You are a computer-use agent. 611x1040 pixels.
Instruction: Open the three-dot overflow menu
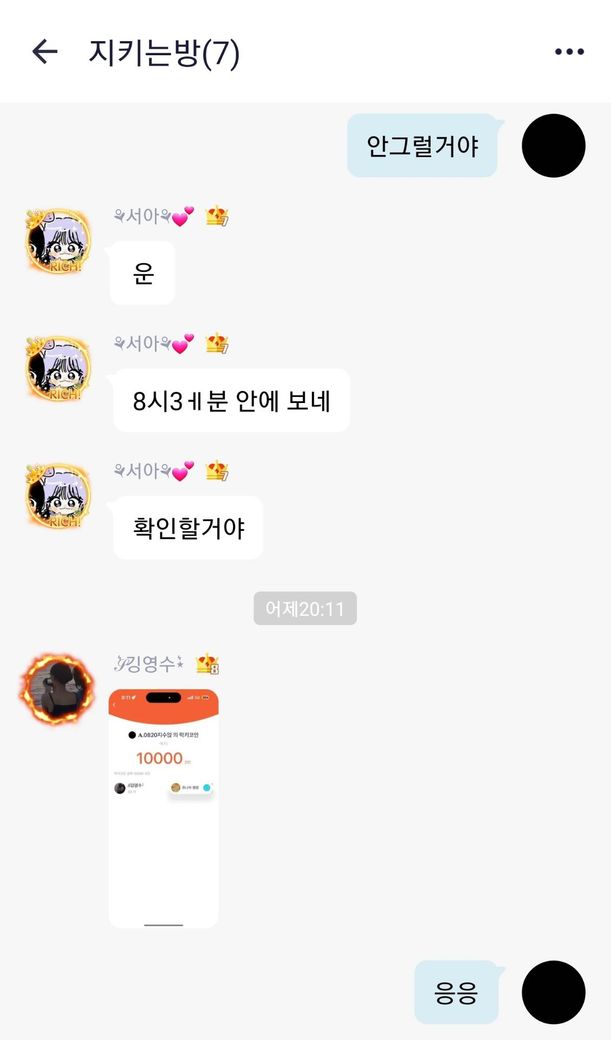coord(569,52)
